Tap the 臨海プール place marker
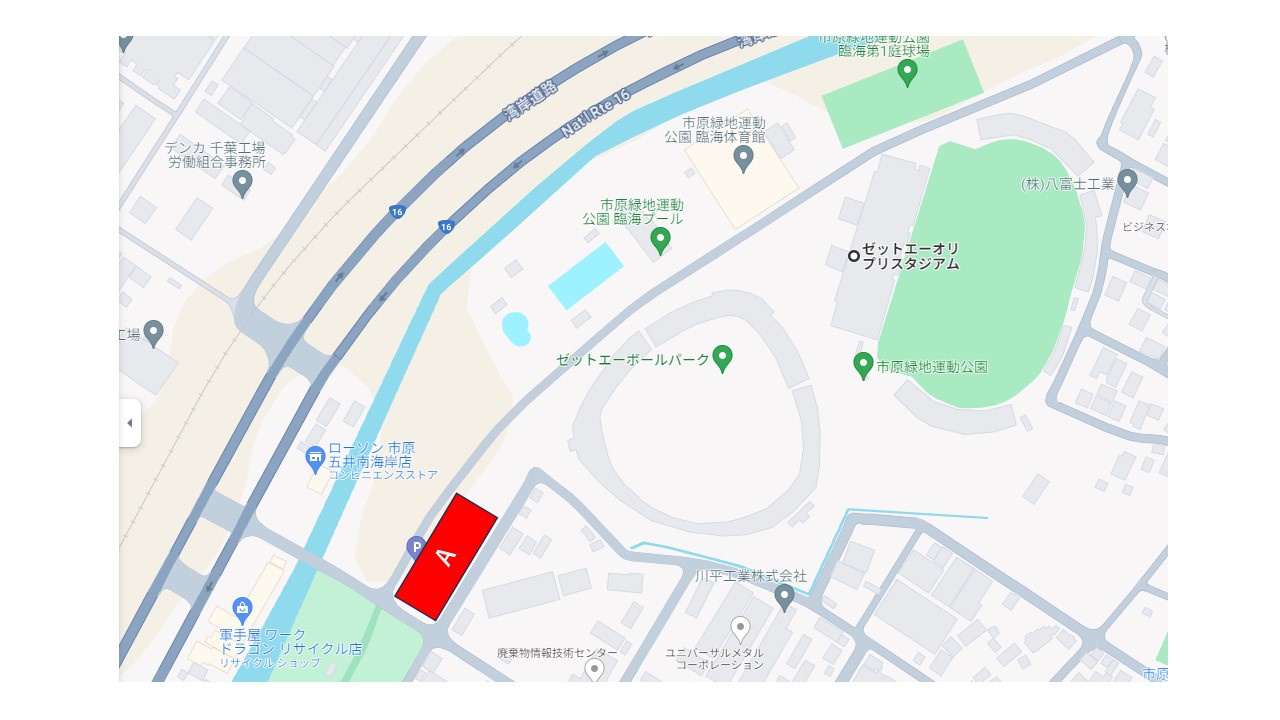 pyautogui.click(x=660, y=240)
